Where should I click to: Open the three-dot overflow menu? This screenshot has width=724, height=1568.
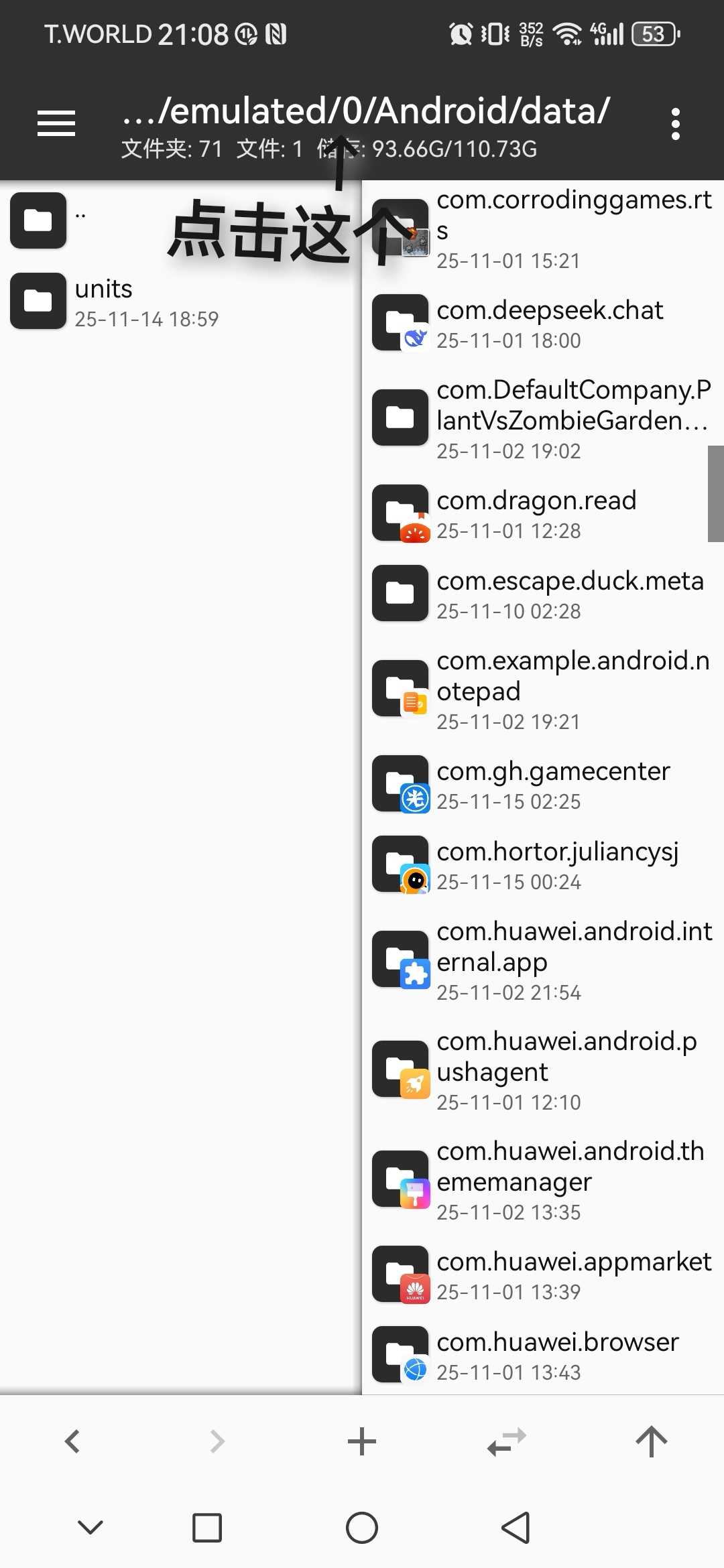[675, 124]
